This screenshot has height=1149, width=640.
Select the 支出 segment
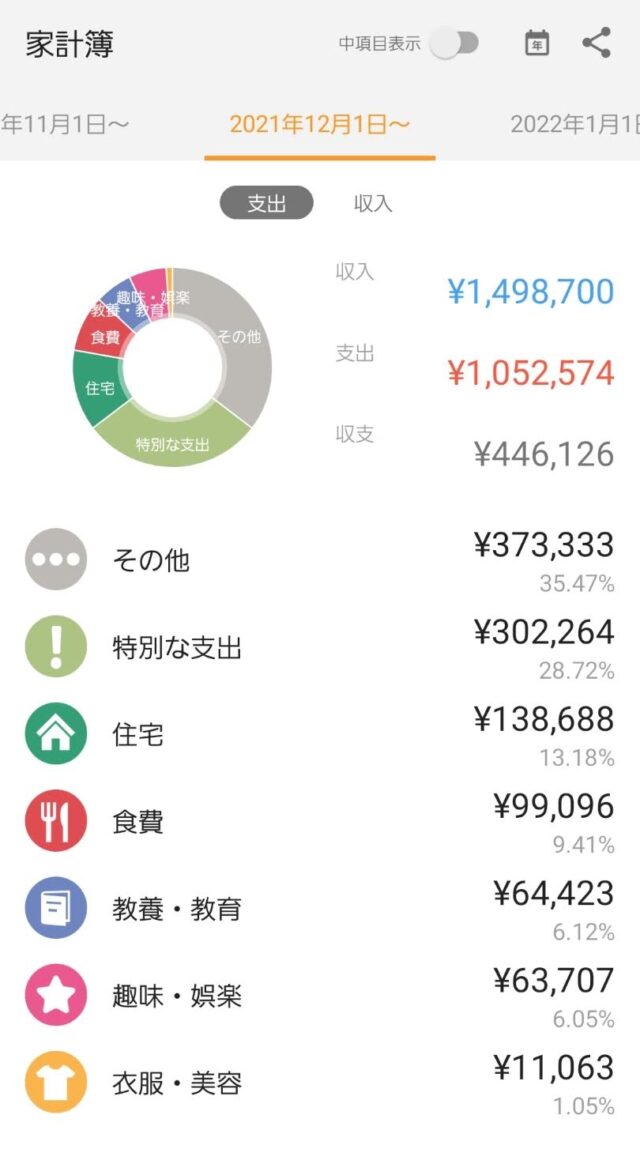[x=266, y=203]
